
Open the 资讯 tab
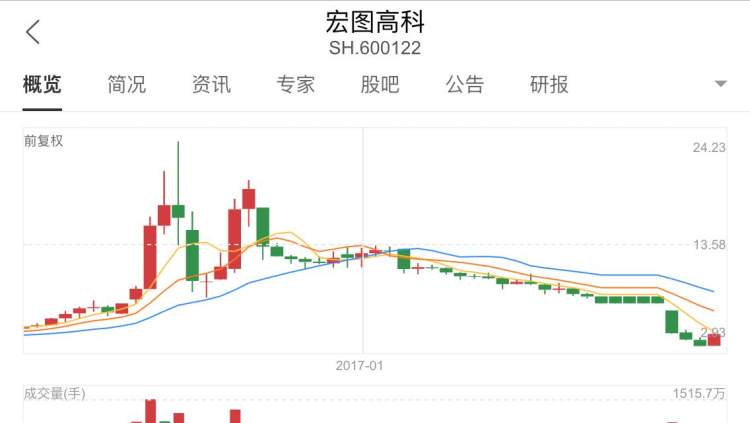[211, 84]
